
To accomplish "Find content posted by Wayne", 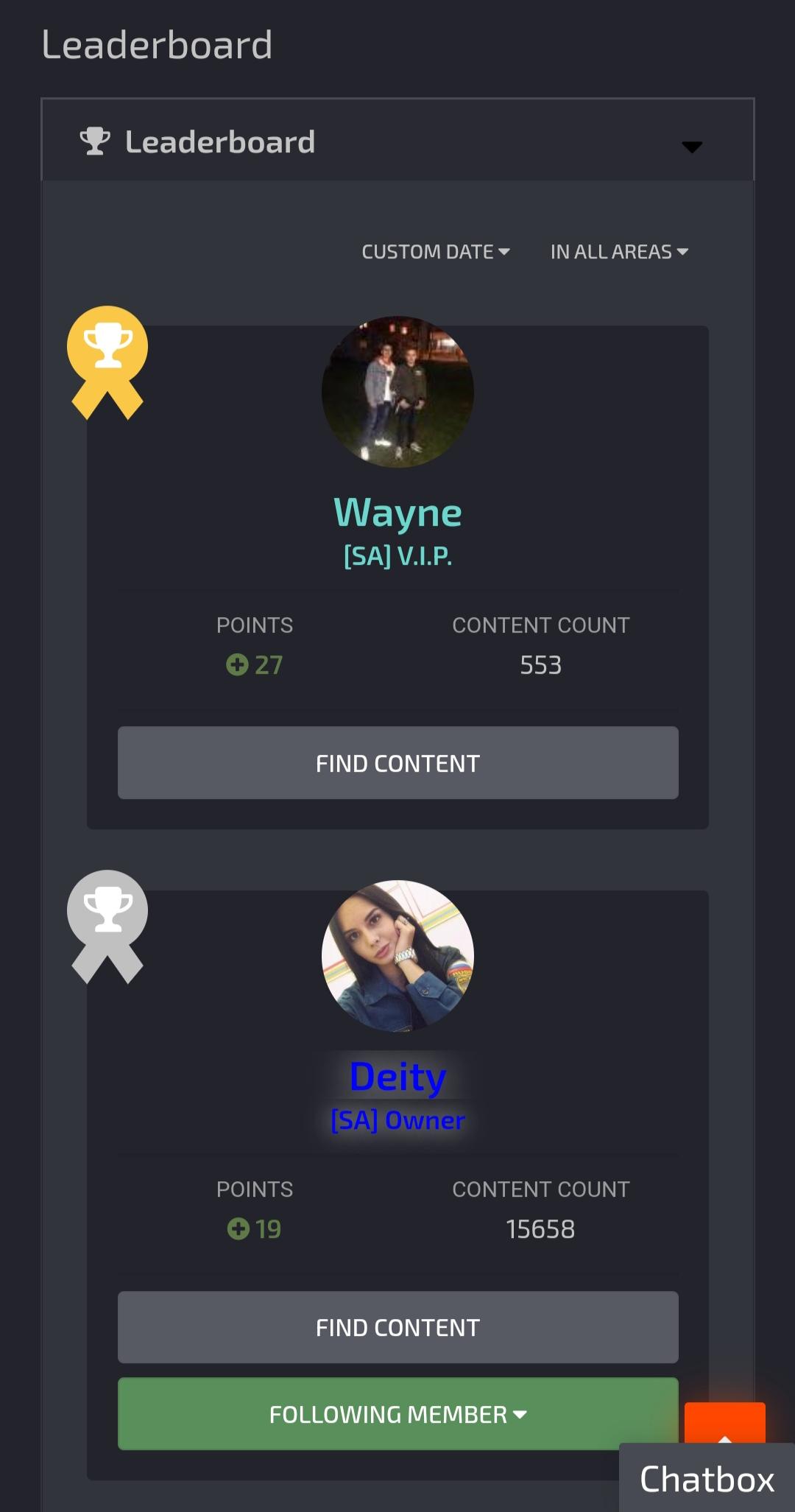I will 397,763.
